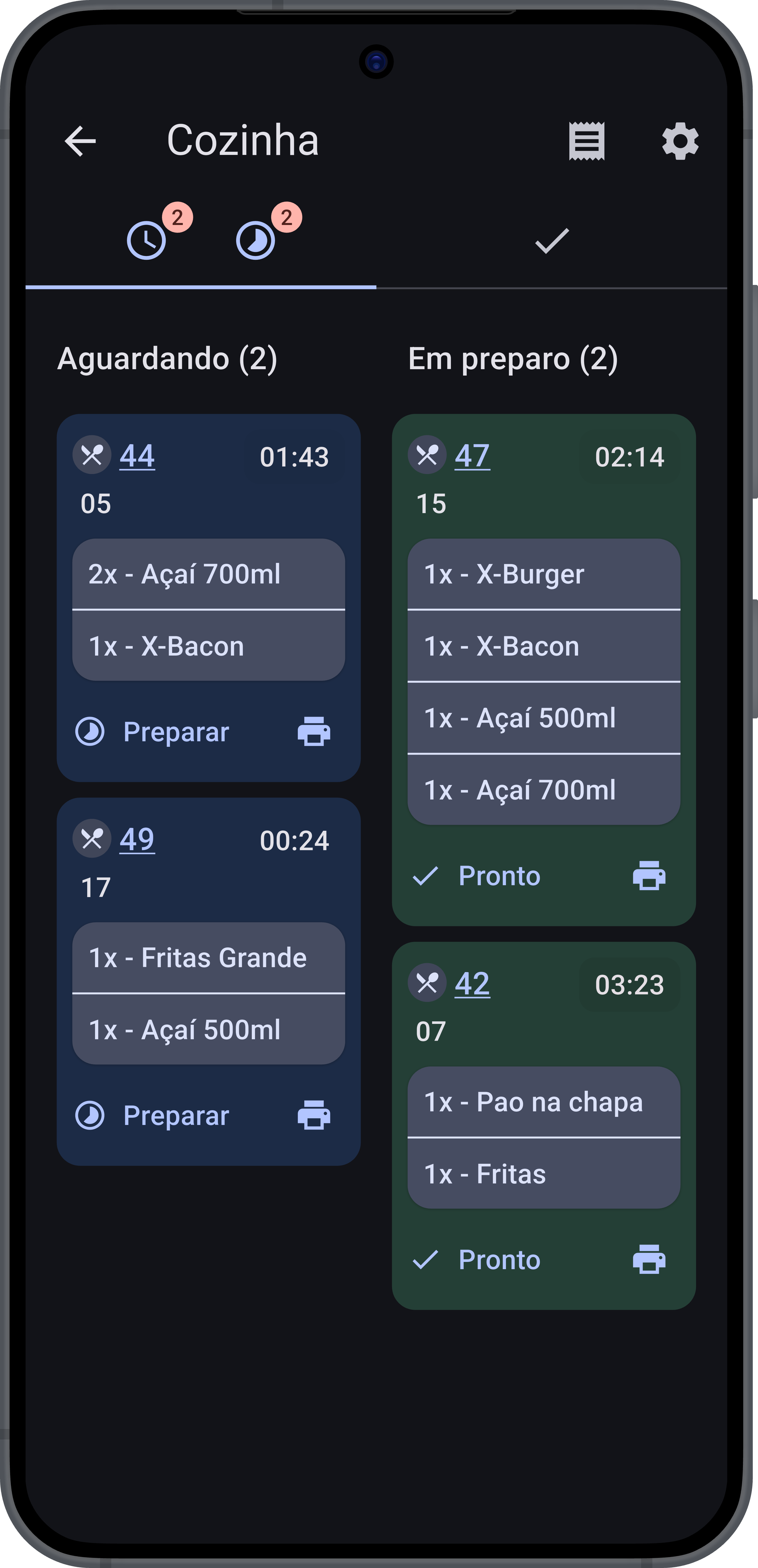Open the receipt list icon in the top bar
This screenshot has width=758, height=1568.
(x=587, y=141)
